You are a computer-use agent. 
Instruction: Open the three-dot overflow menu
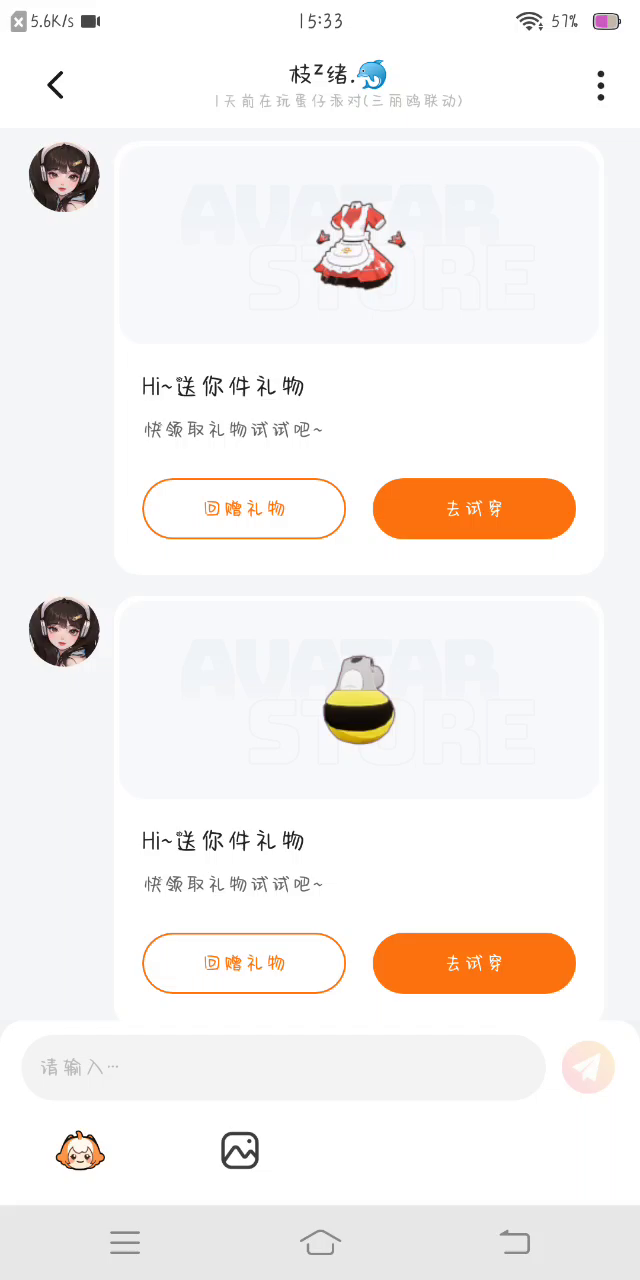click(x=600, y=85)
